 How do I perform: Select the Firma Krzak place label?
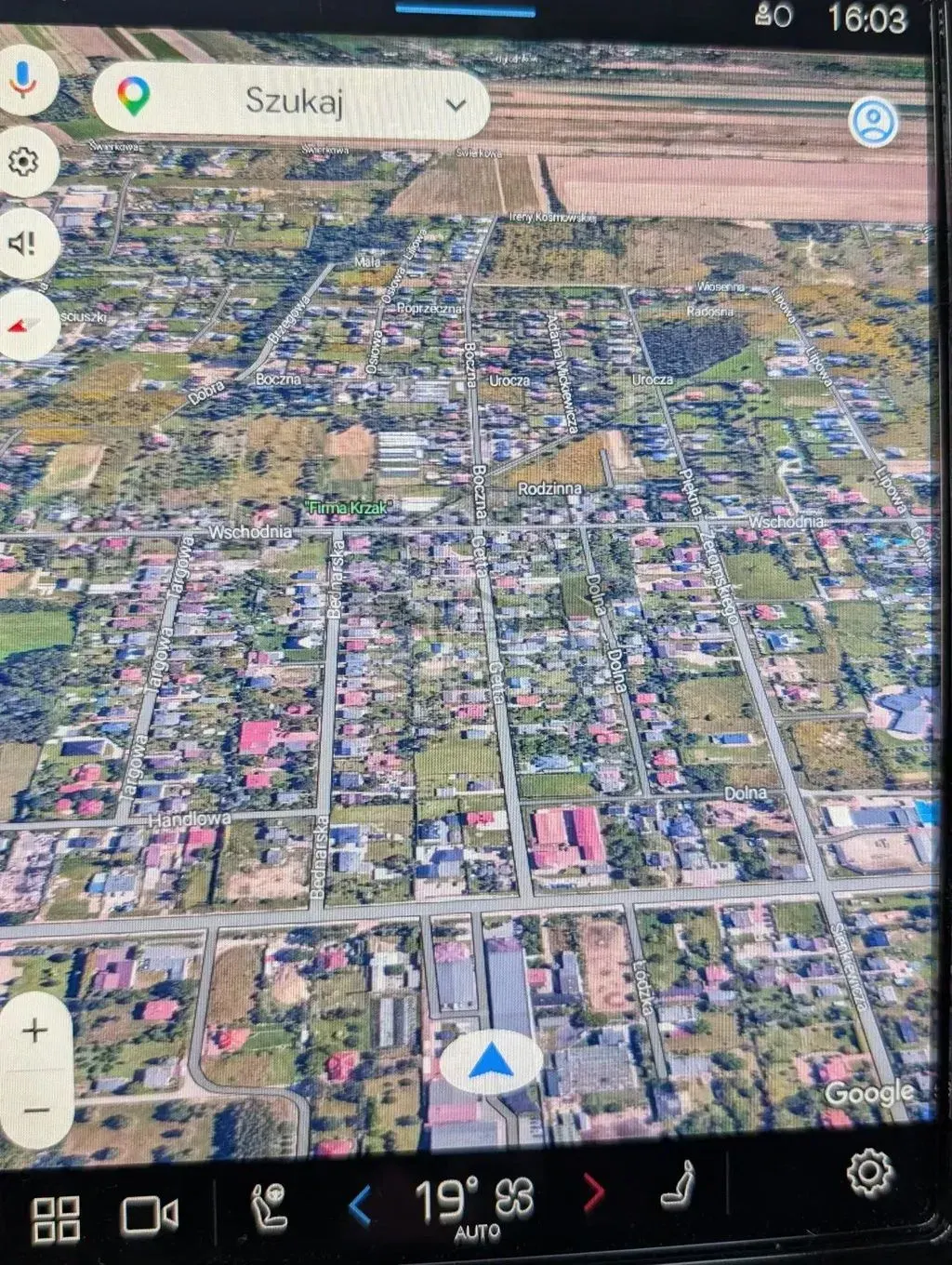click(350, 508)
